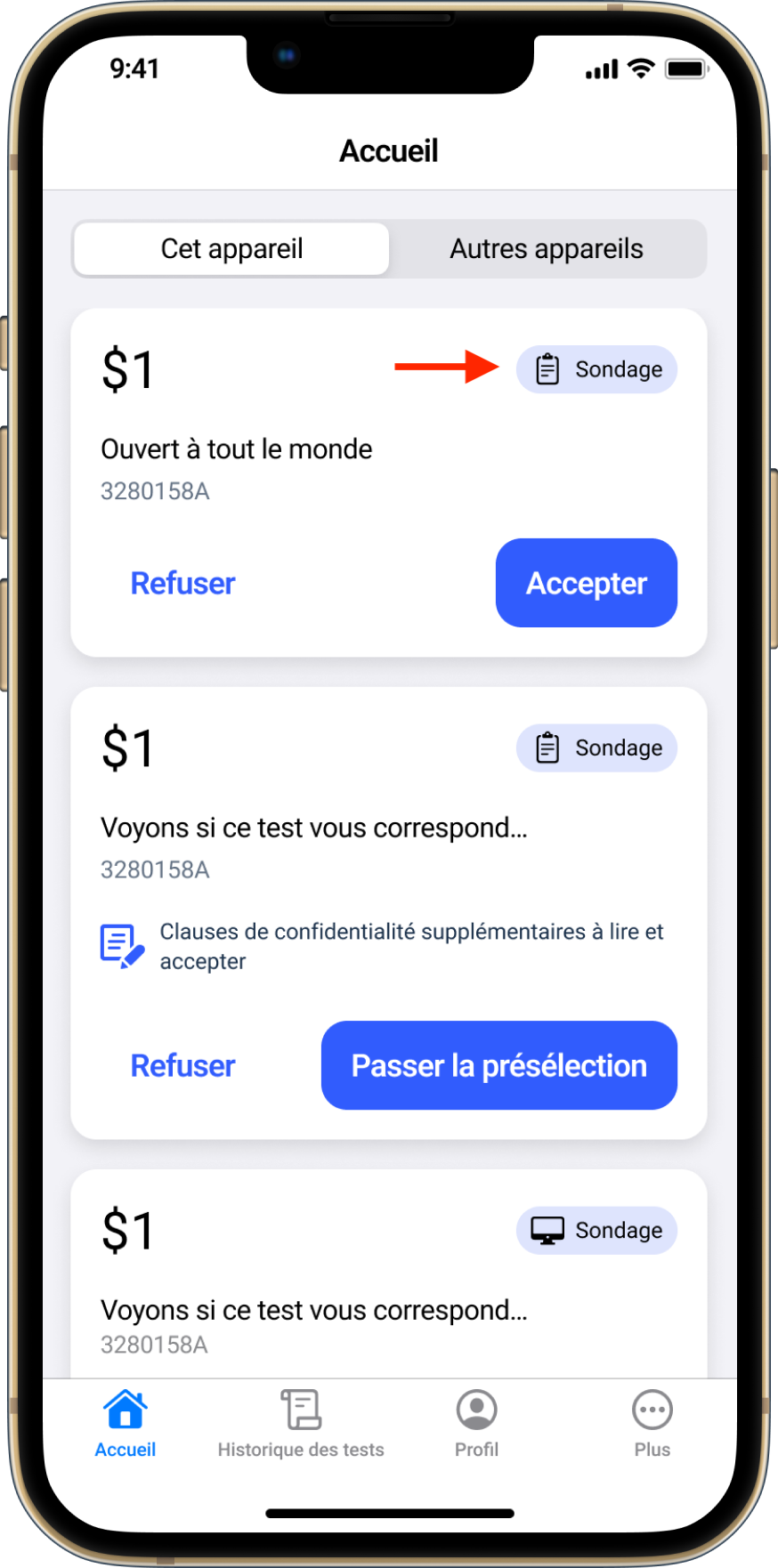Image resolution: width=778 pixels, height=1568 pixels.
Task: Tap Refuser beside Passer la présélection
Action: pyautogui.click(x=182, y=1065)
